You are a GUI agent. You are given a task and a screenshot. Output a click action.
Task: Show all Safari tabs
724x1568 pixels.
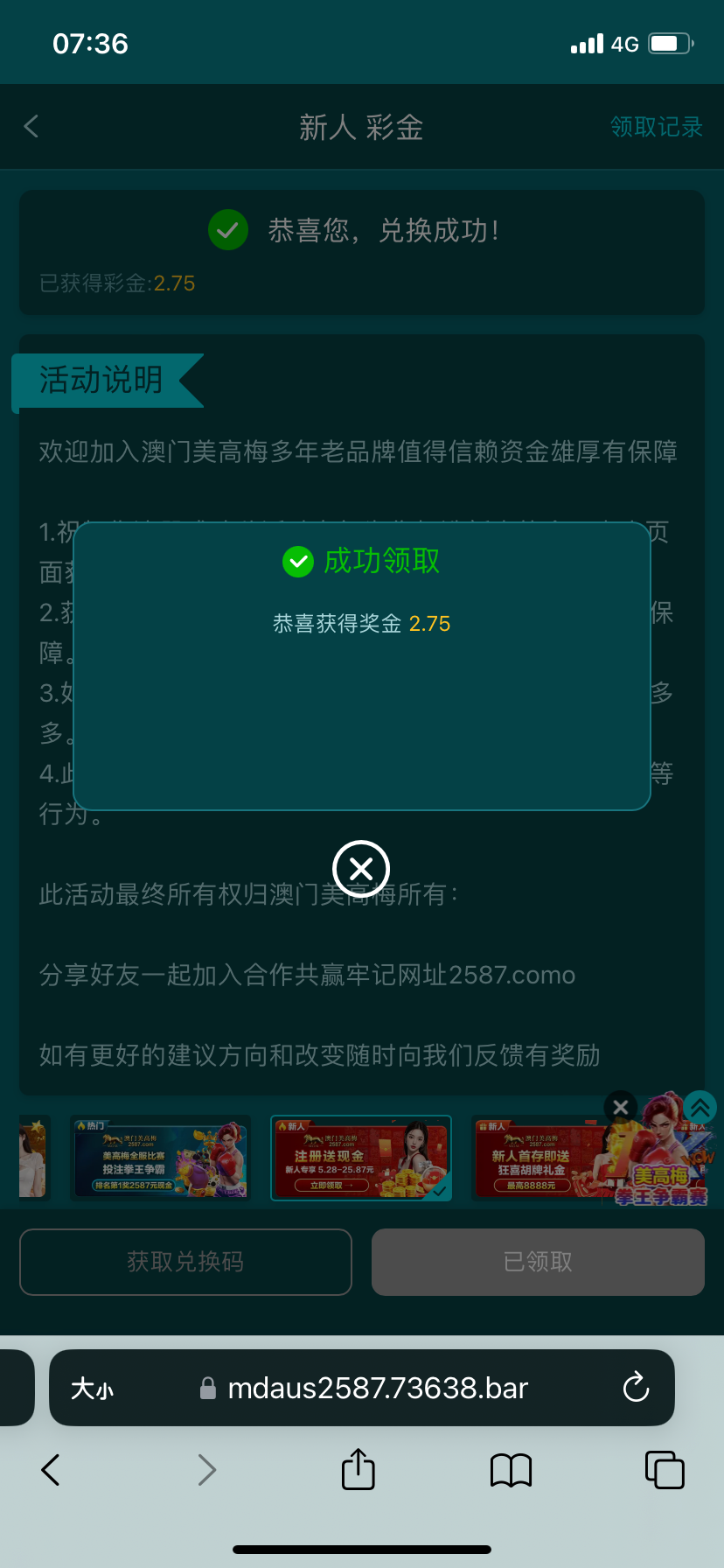[664, 1469]
